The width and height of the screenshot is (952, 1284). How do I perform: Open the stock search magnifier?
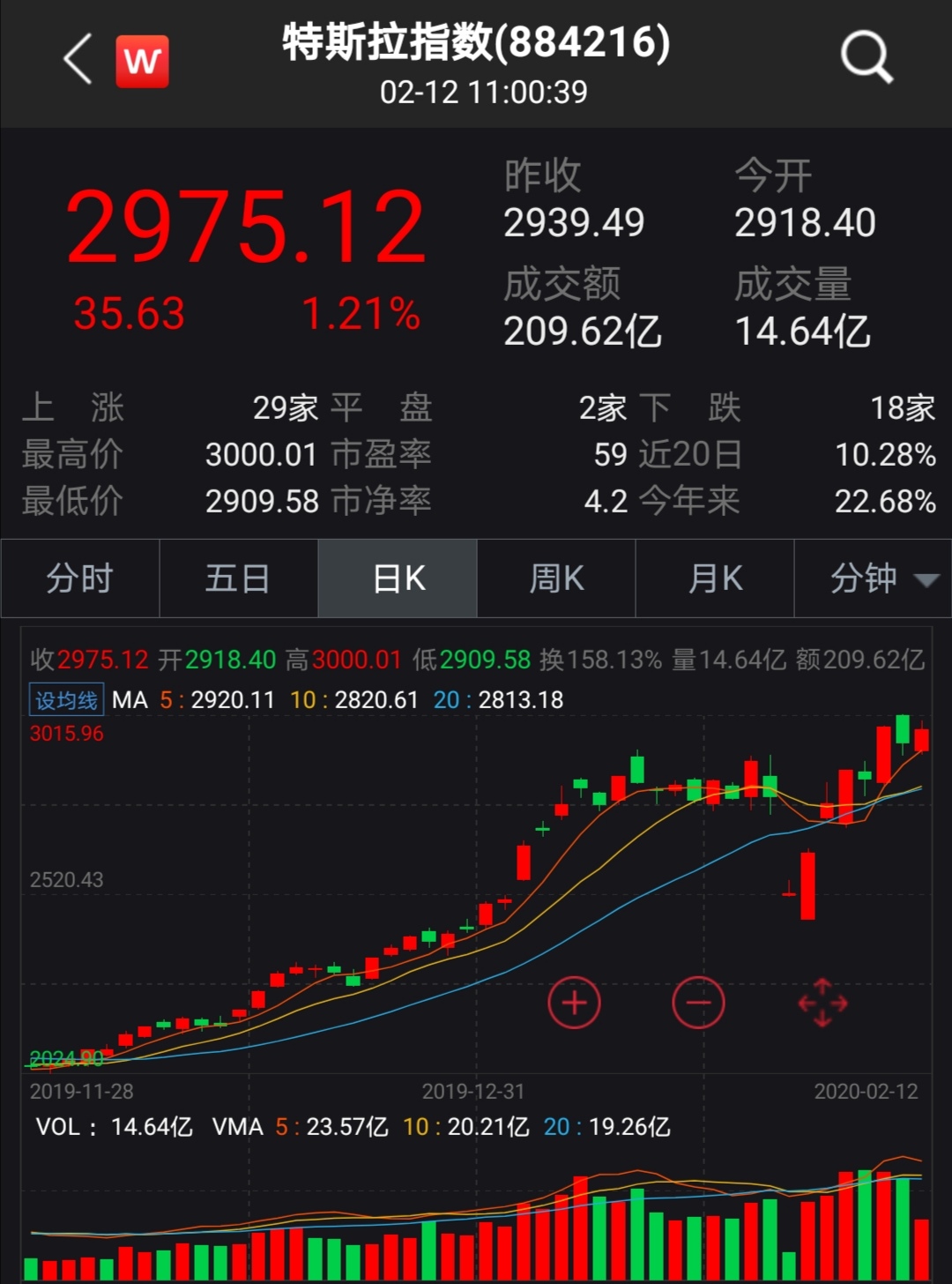point(866,56)
